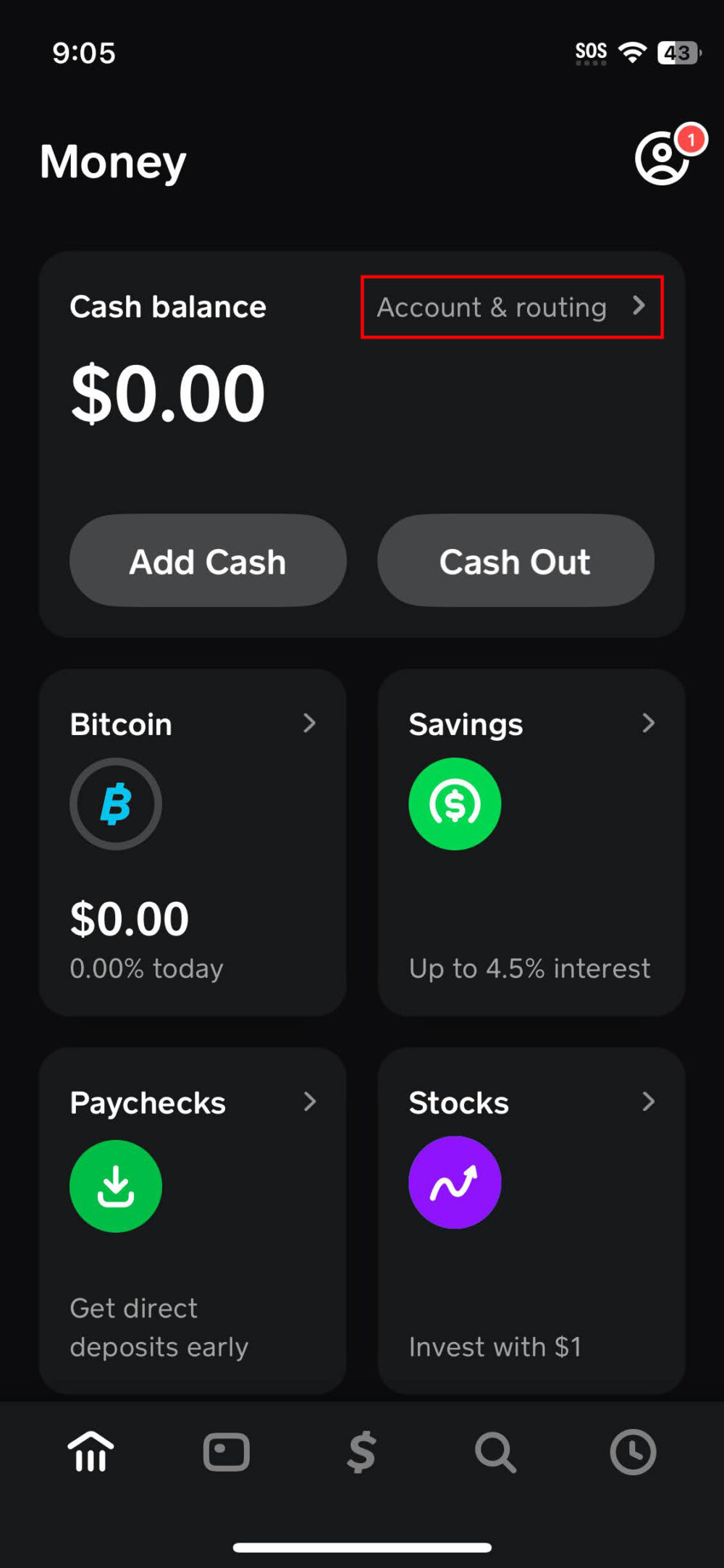The image size is (724, 1568).
Task: Expand the Savings card via its chevron
Action: click(x=649, y=723)
